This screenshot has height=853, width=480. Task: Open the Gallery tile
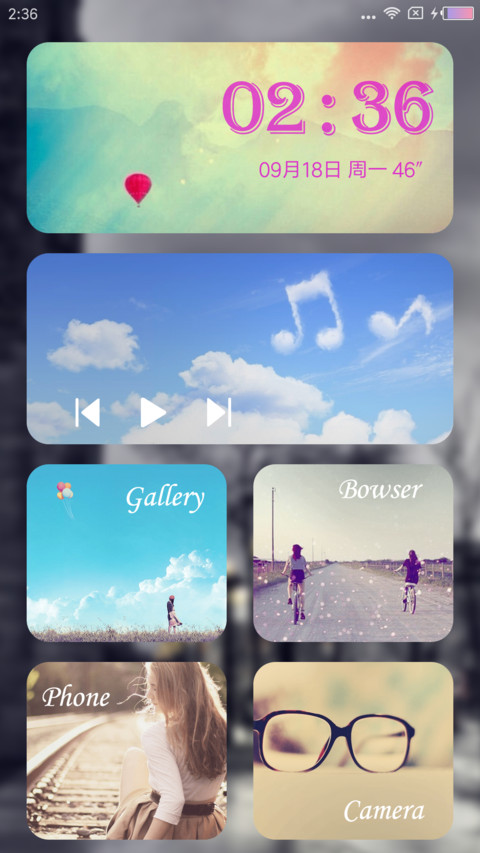point(127,553)
